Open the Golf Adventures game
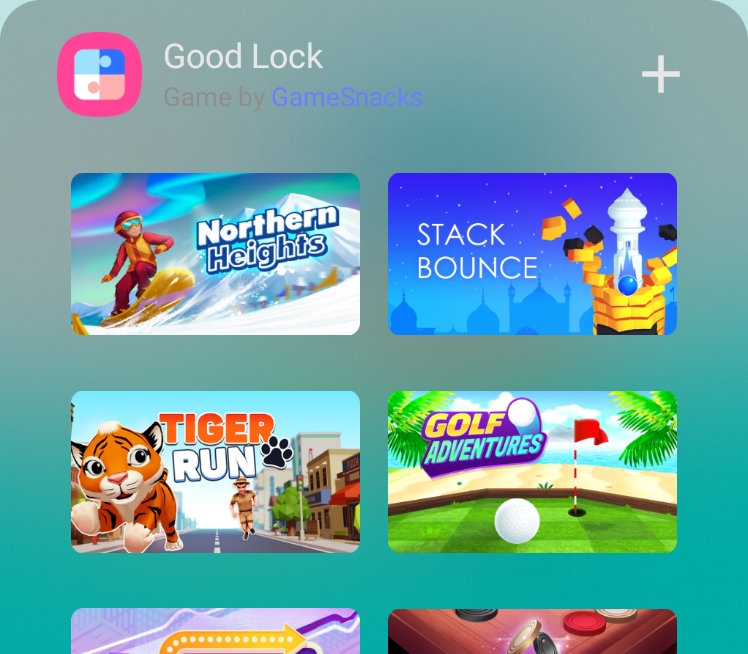The image size is (748, 654). (532, 471)
